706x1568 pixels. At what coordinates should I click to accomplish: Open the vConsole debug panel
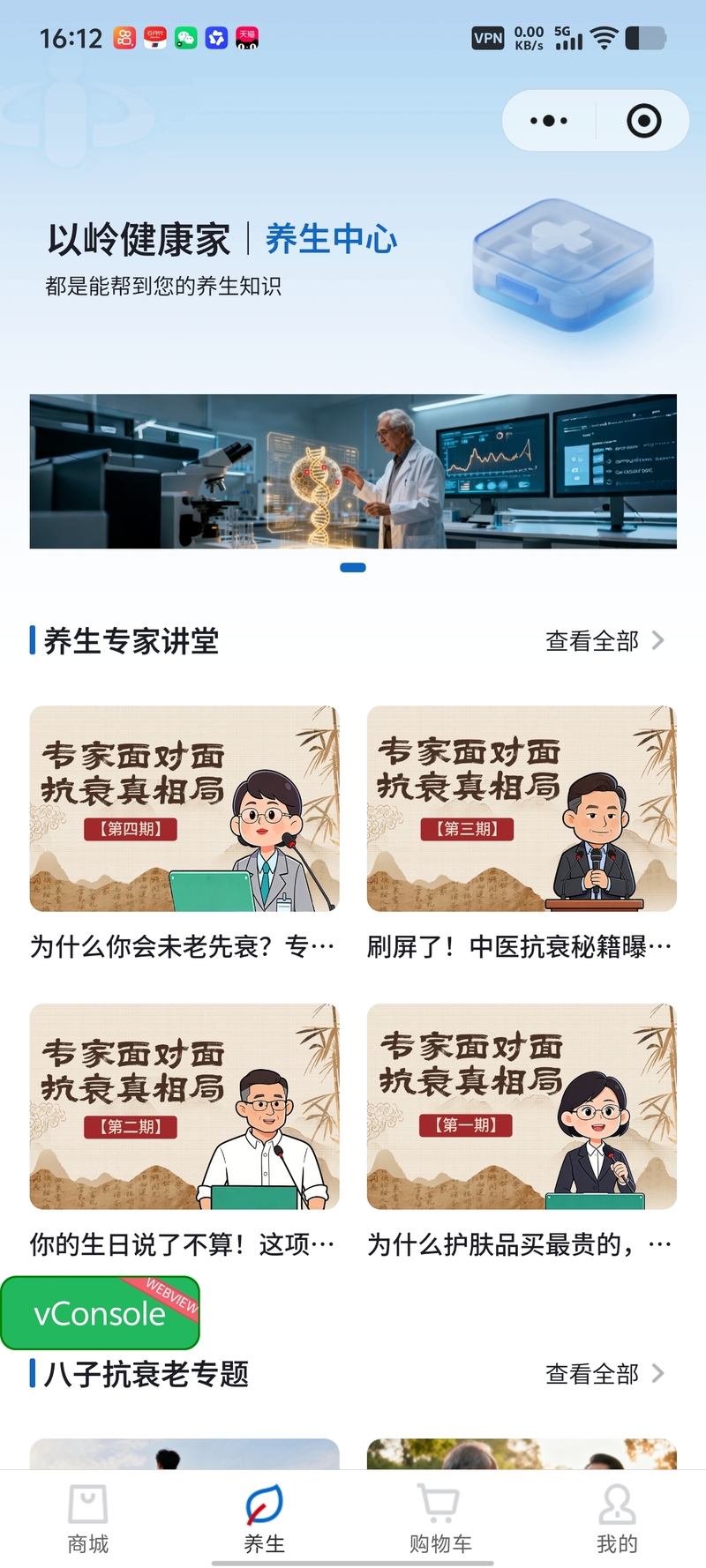pyautogui.click(x=101, y=1313)
